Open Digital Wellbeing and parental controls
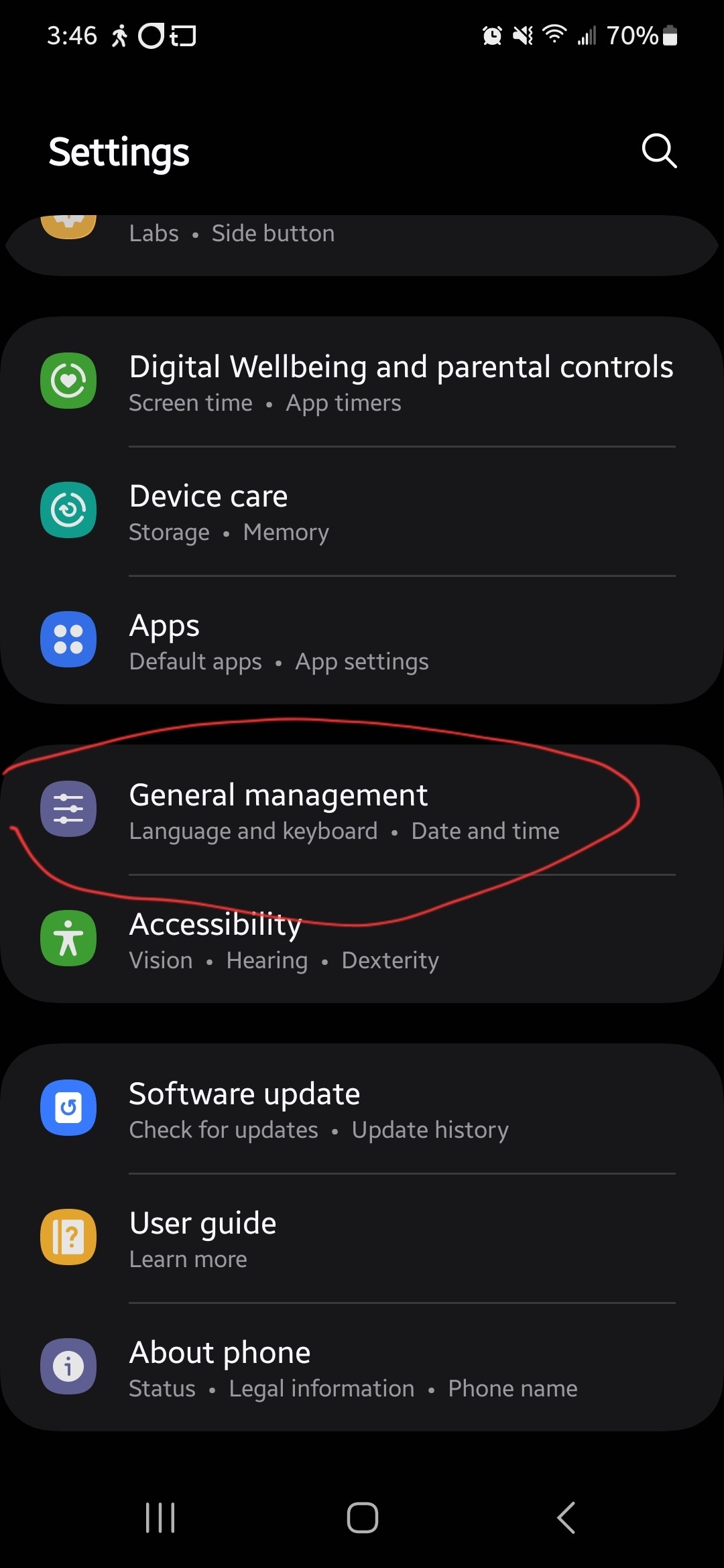The image size is (724, 1568). [x=362, y=382]
